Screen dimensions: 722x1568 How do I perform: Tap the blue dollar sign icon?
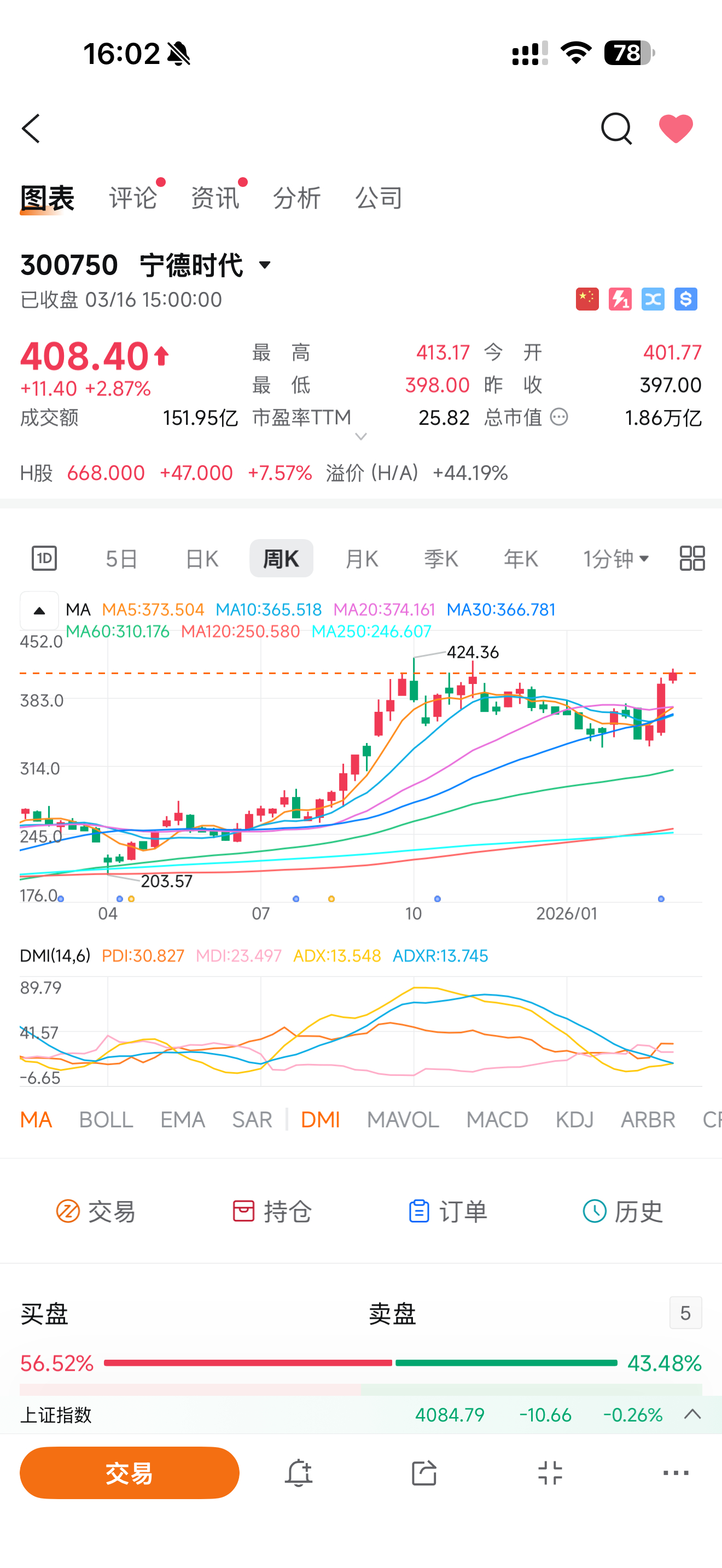(685, 299)
